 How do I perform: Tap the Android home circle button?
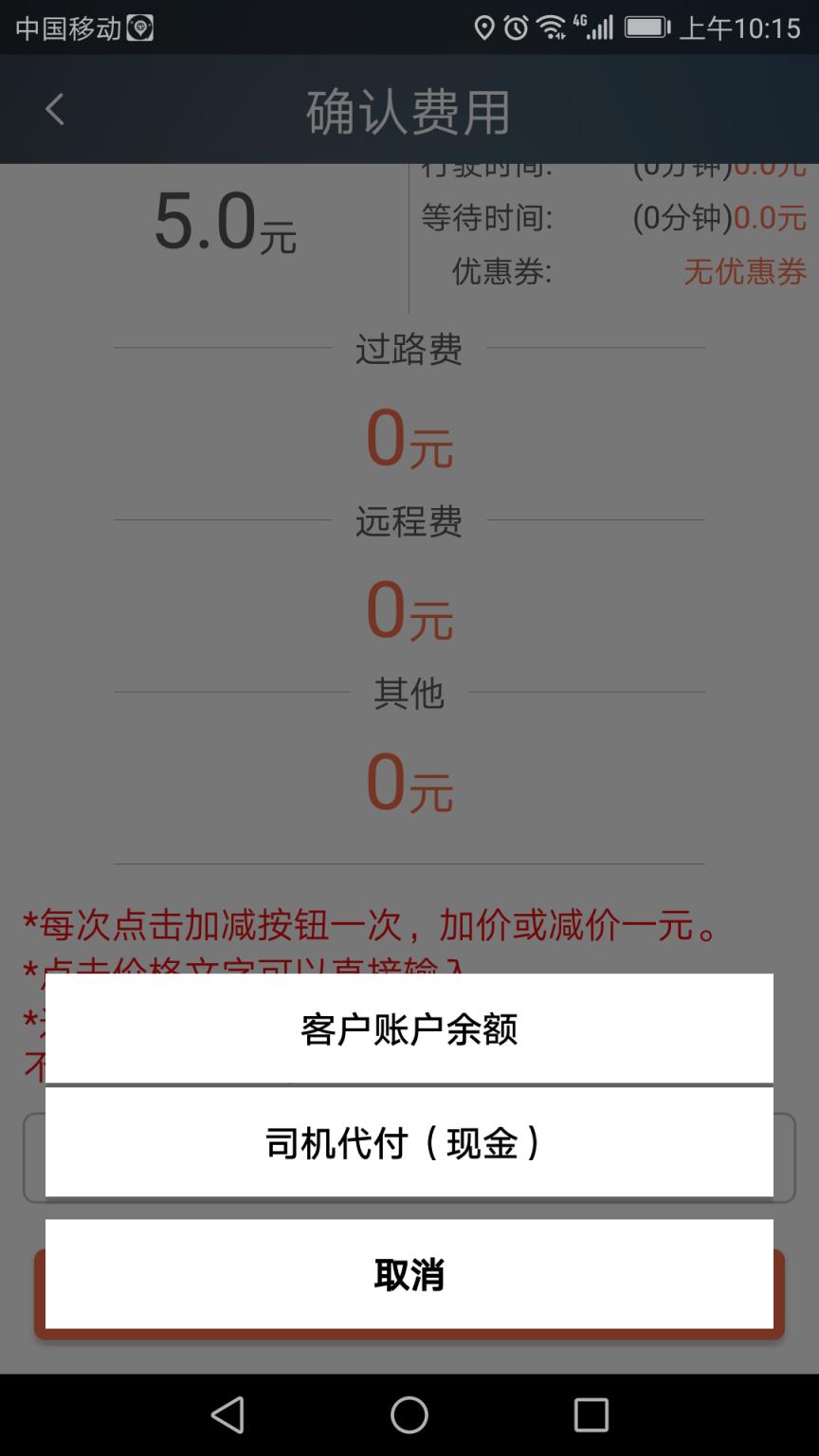click(x=409, y=1416)
